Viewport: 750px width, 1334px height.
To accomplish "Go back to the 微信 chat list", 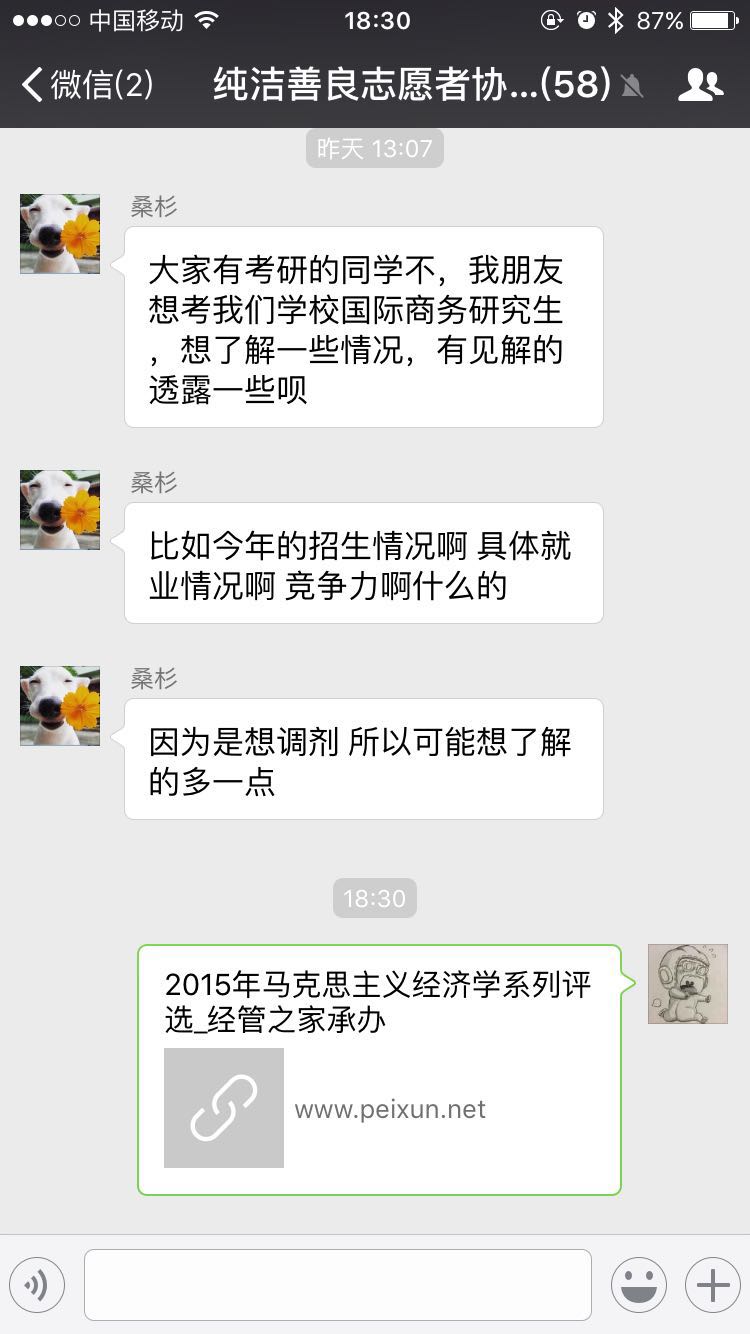I will (x=87, y=85).
